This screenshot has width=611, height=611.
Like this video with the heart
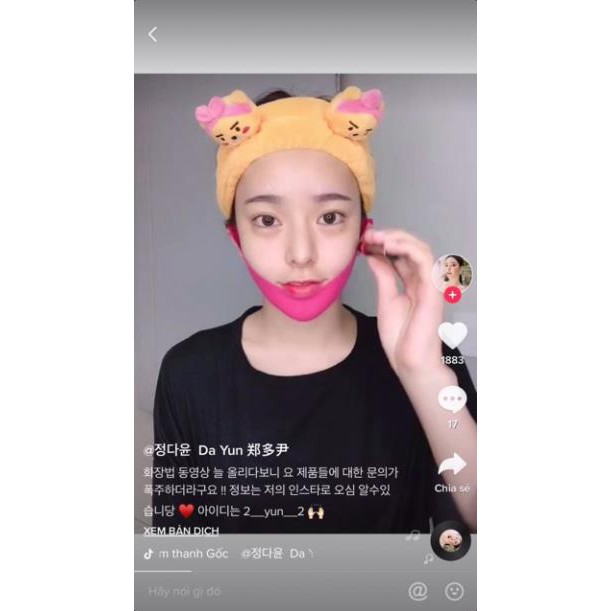point(452,335)
